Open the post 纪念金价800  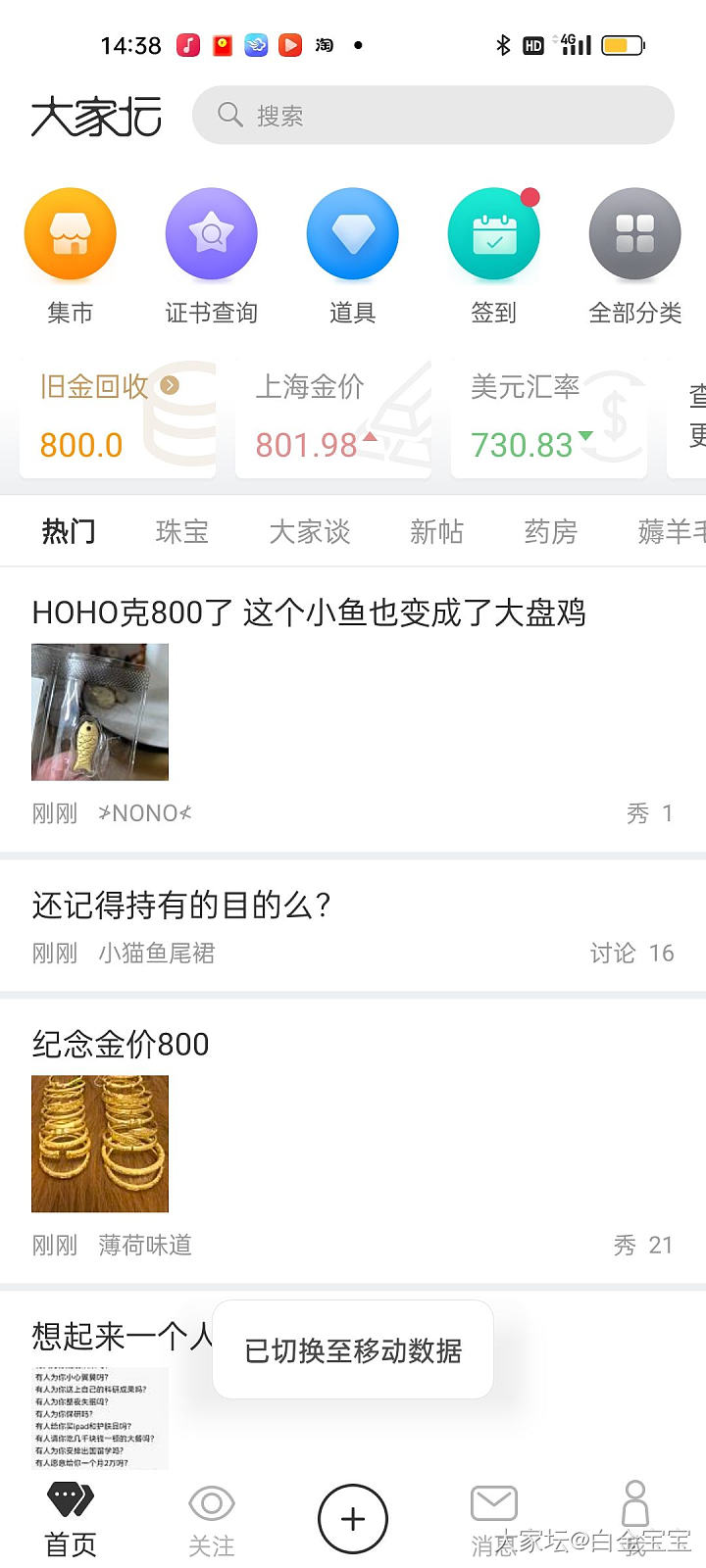(x=121, y=1045)
